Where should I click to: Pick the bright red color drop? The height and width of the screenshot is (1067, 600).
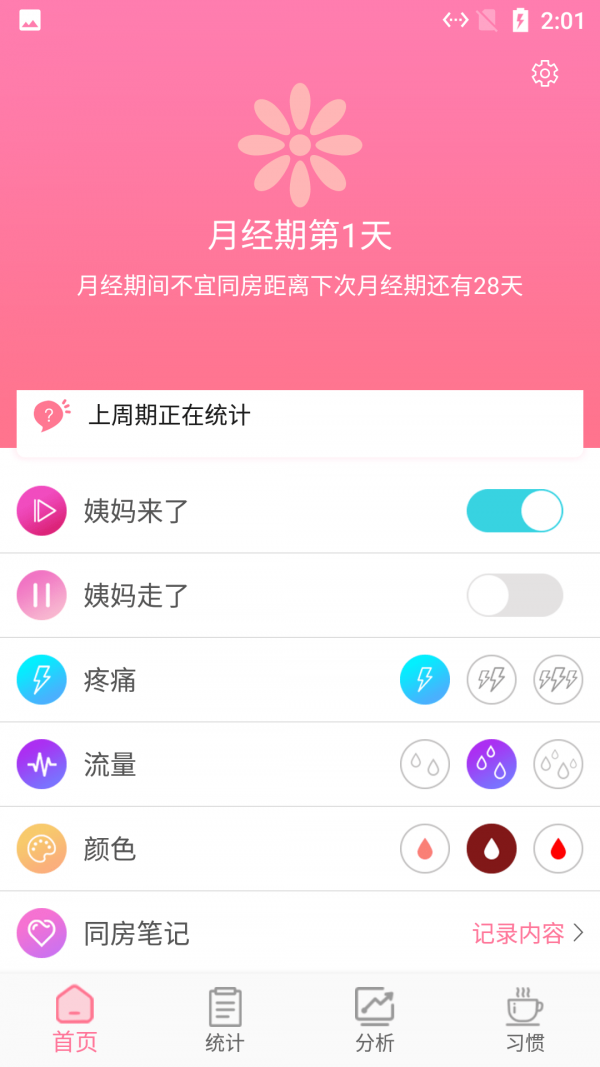coord(558,849)
